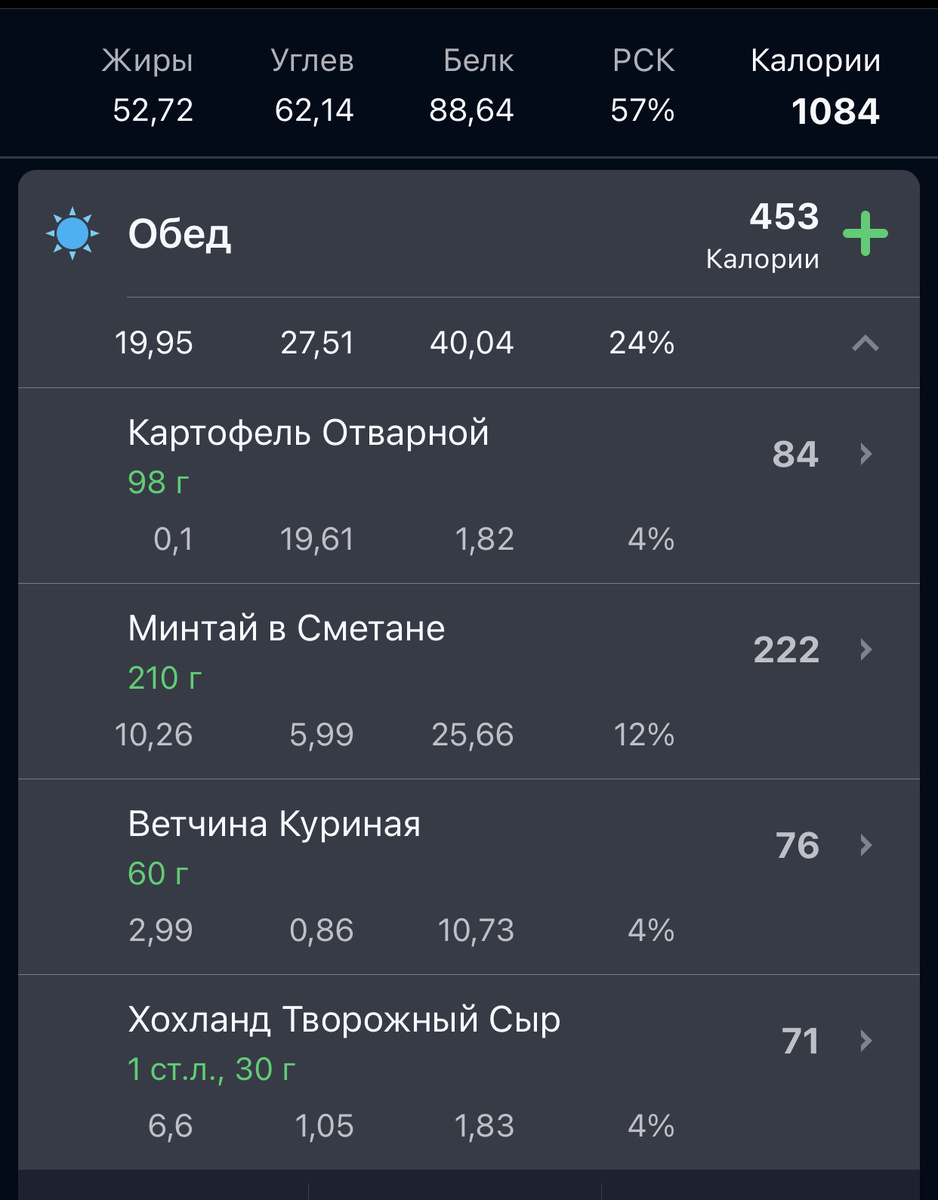Tap the Калории header in the top bar
The height and width of the screenshot is (1200, 938).
814,61
